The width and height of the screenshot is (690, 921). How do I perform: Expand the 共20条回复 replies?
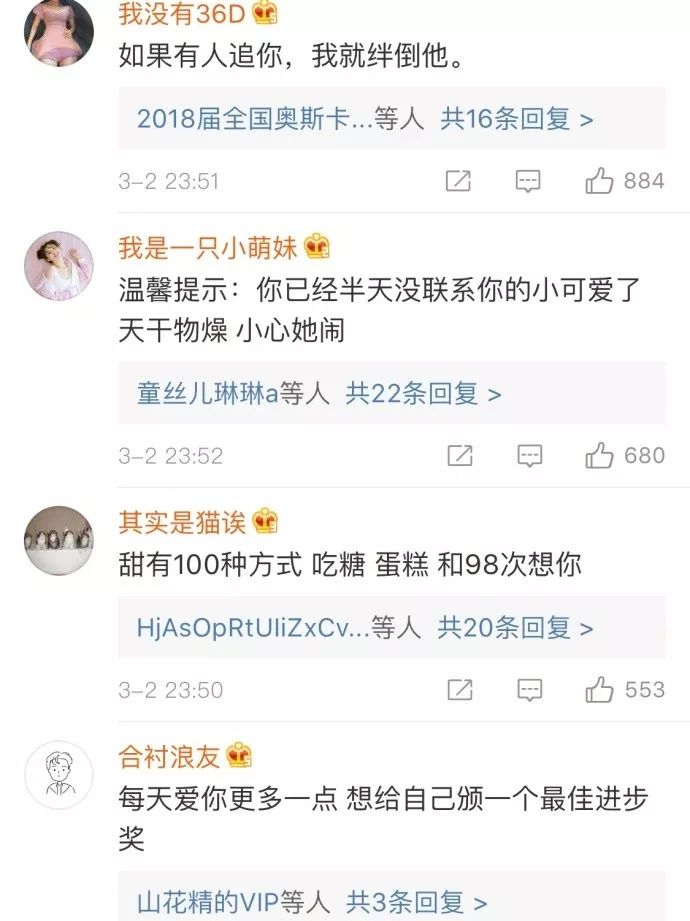(x=515, y=628)
